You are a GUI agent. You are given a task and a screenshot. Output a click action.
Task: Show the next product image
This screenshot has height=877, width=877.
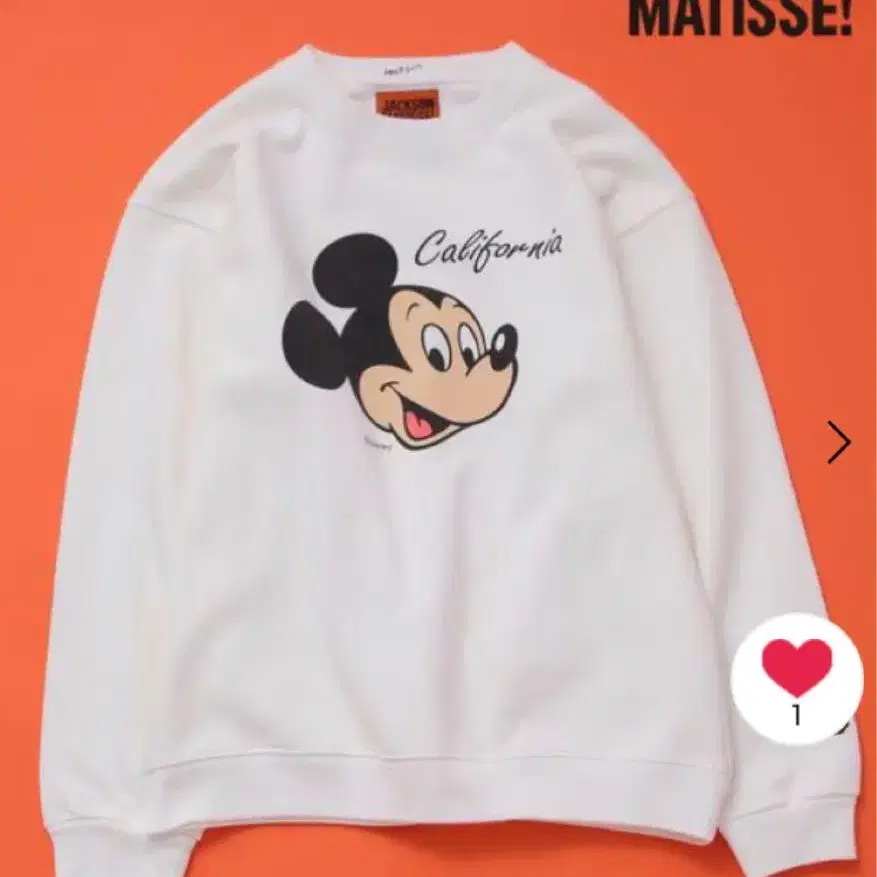[x=838, y=442]
